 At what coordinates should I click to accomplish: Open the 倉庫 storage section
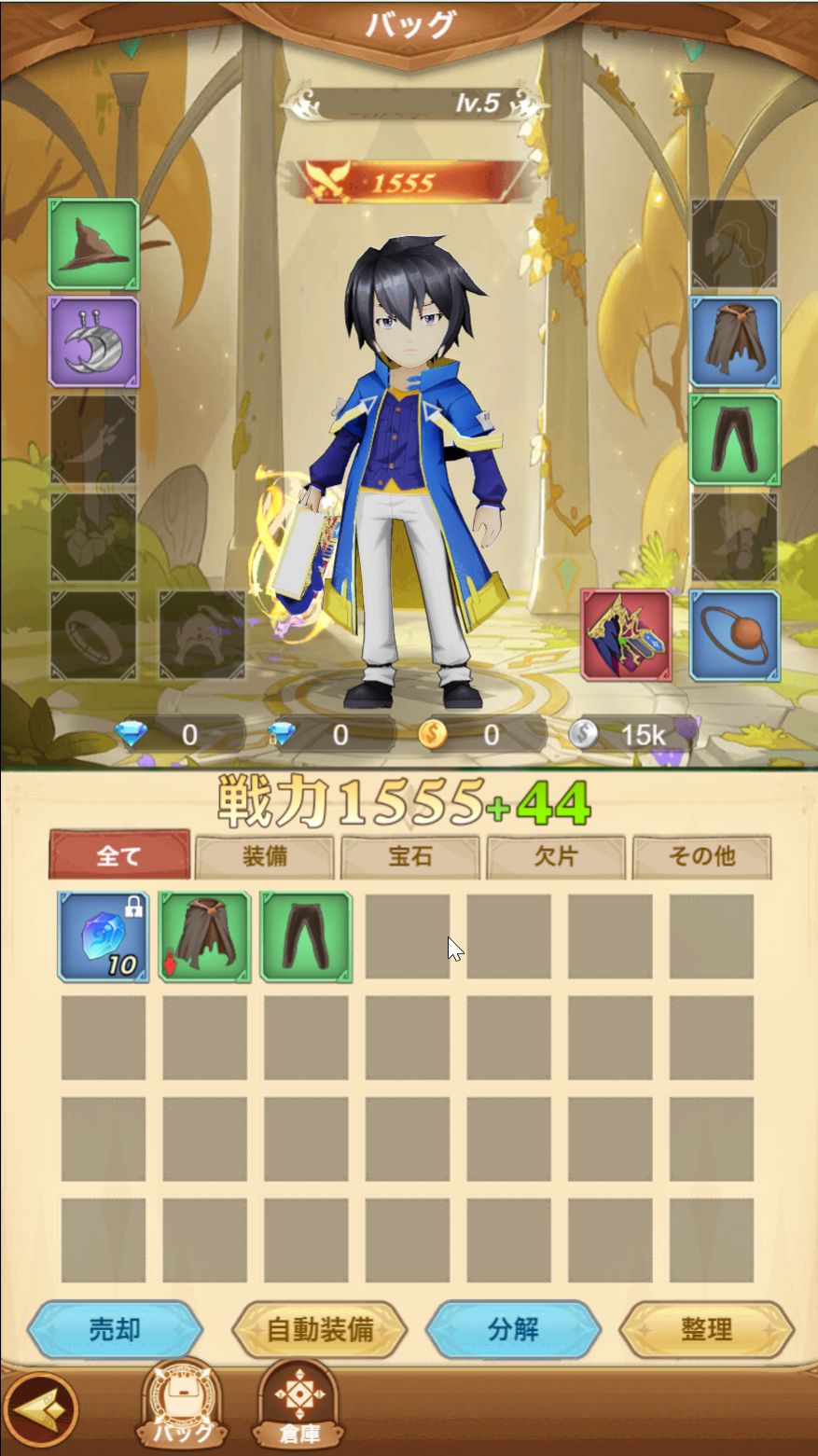298,1405
